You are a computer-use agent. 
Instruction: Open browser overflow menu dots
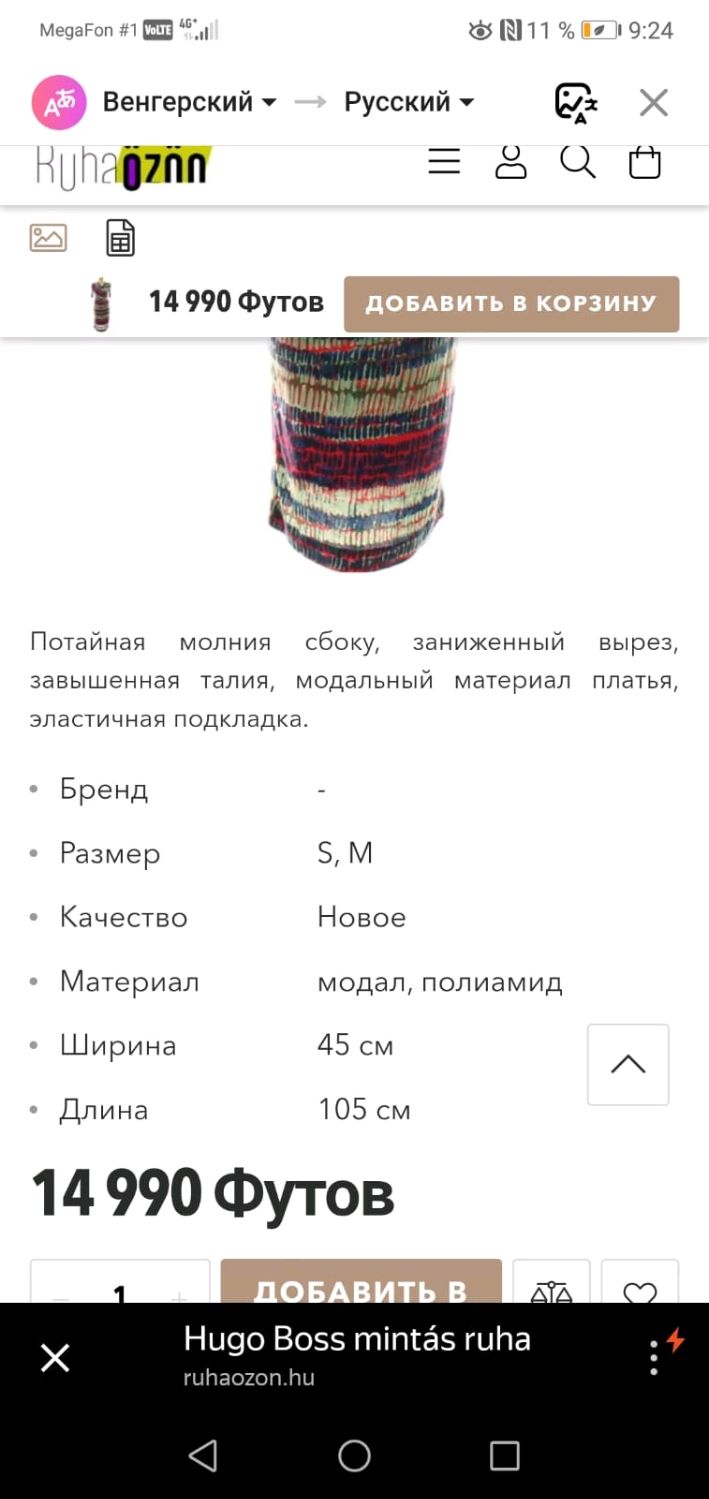click(654, 1358)
